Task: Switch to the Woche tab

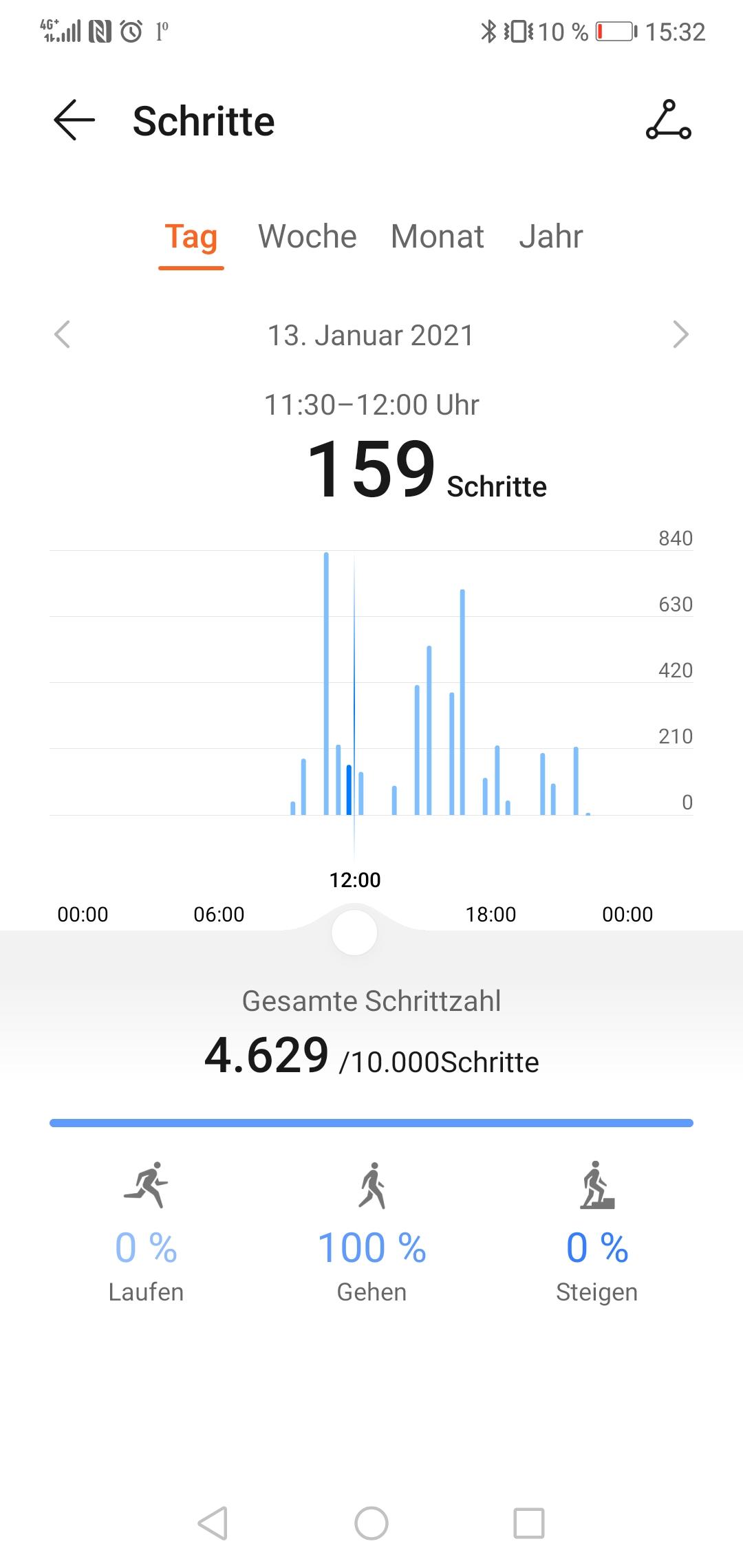Action: click(x=307, y=237)
